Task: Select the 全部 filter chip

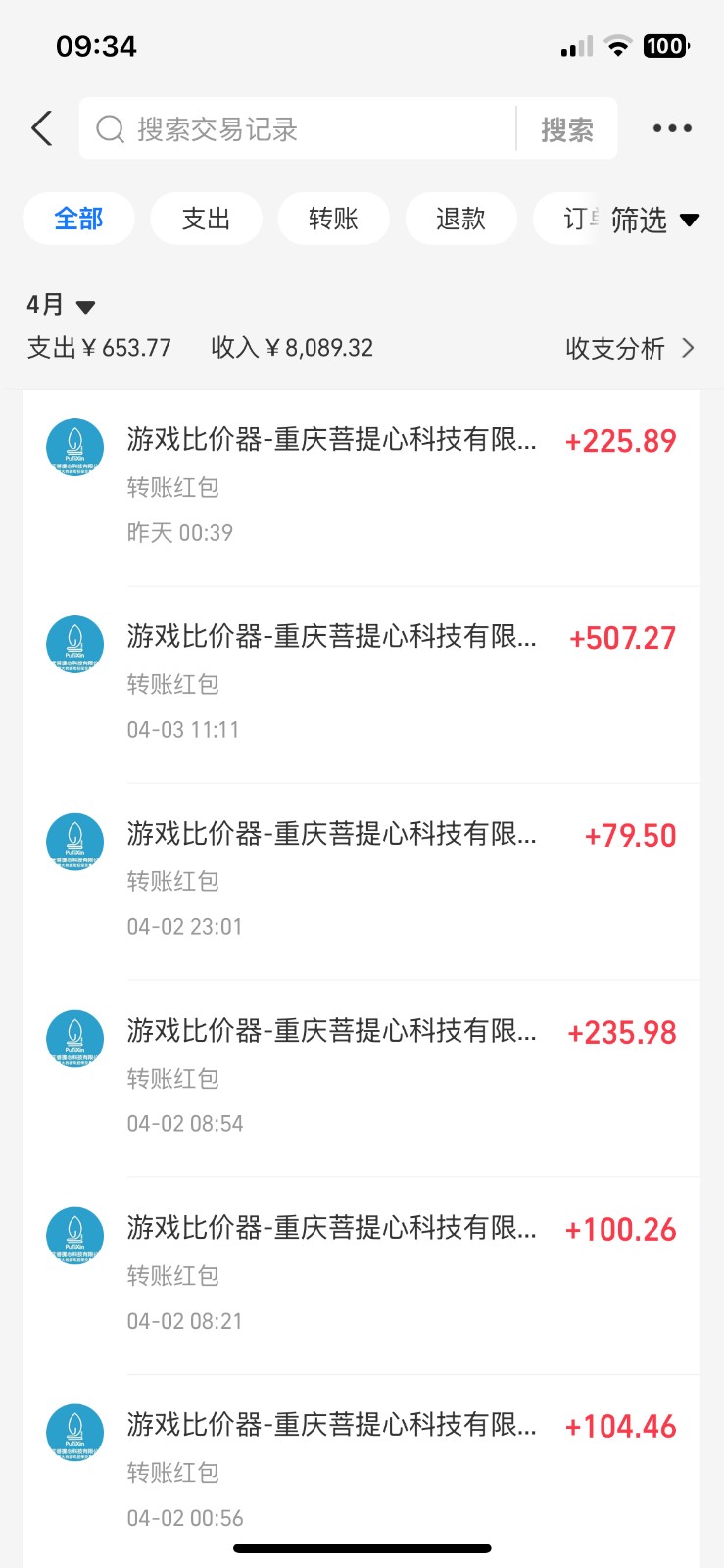Action: coord(78,219)
